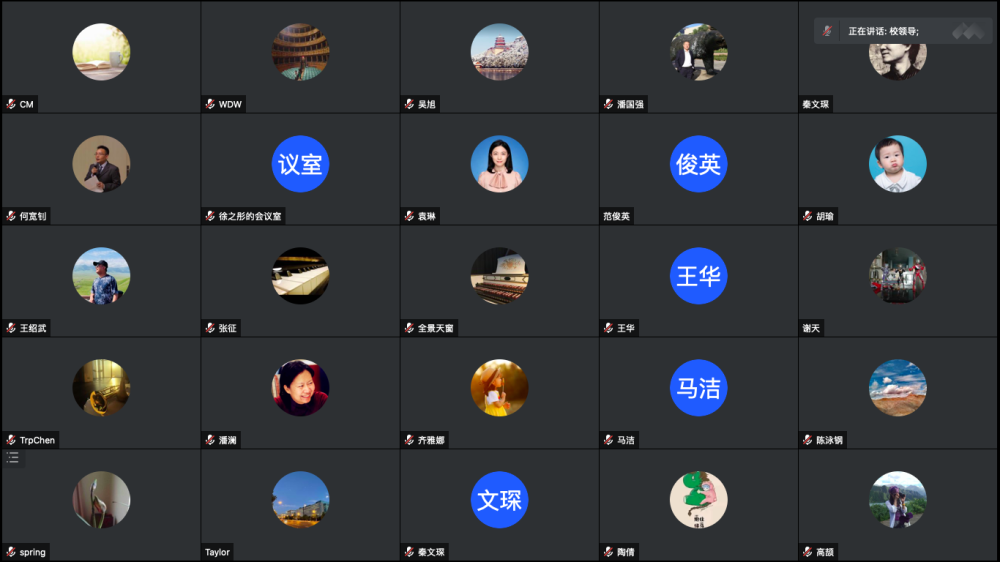Screen dimensions: 1000x562
Task: Tap 马洁's participant tile
Action: [698, 392]
